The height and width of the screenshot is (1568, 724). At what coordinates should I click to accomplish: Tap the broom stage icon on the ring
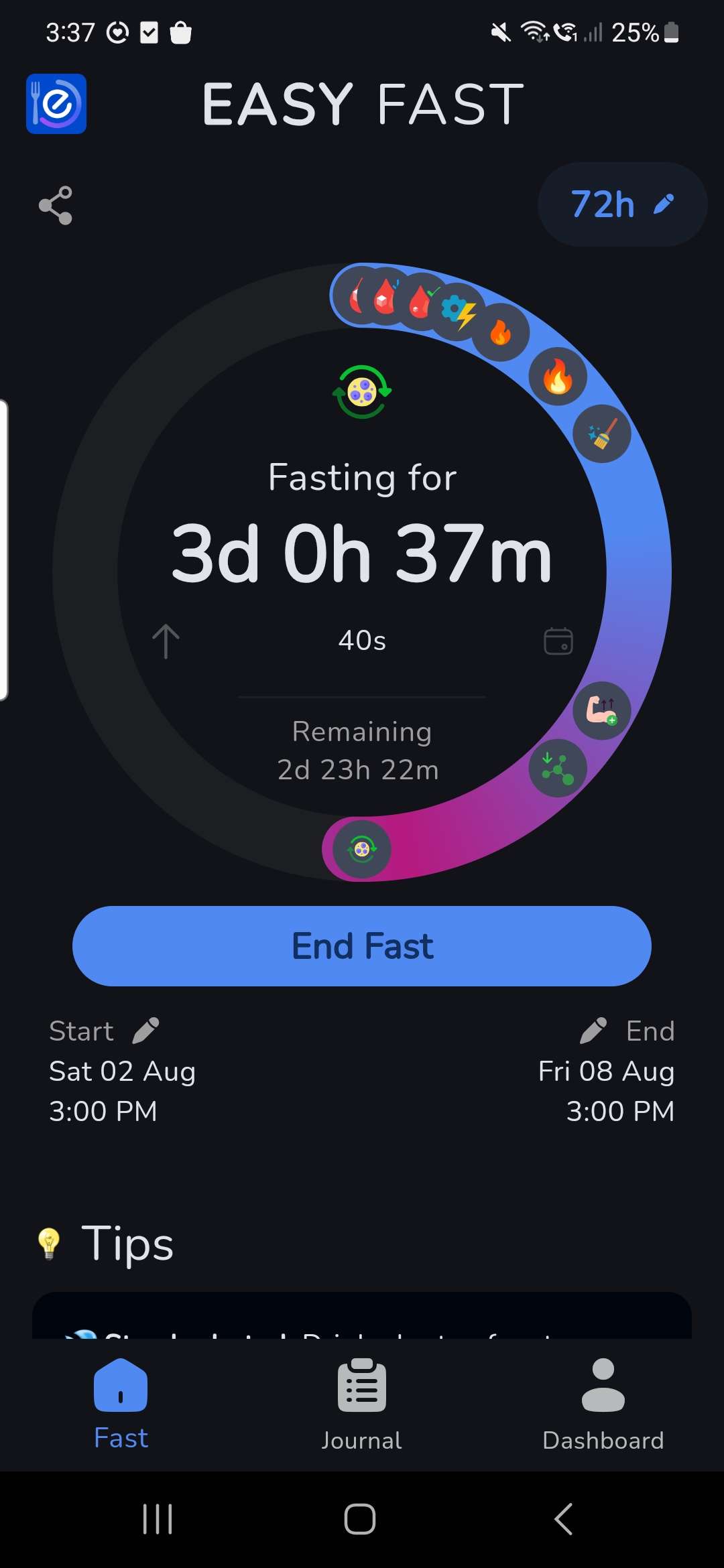click(x=602, y=434)
